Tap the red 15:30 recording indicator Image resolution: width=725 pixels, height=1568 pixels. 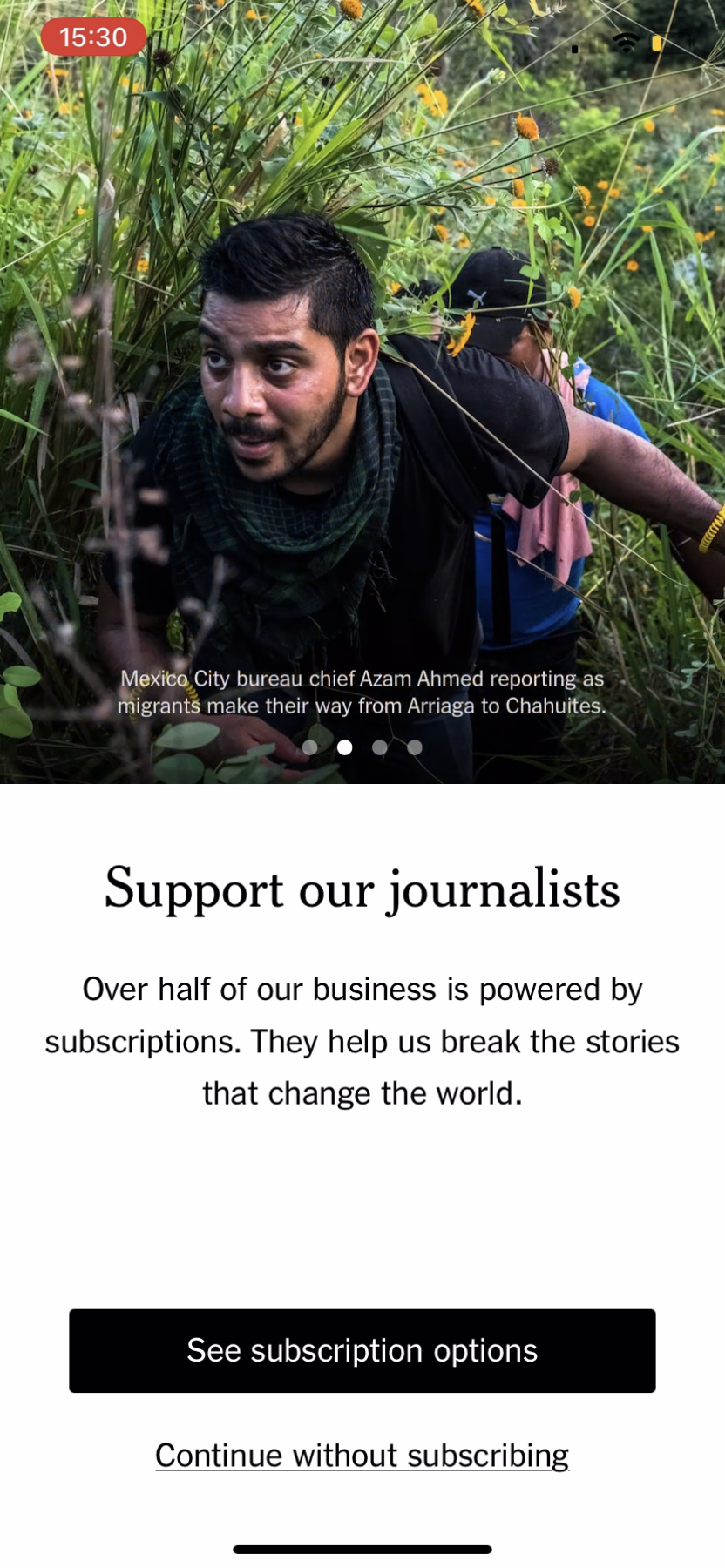(x=94, y=37)
